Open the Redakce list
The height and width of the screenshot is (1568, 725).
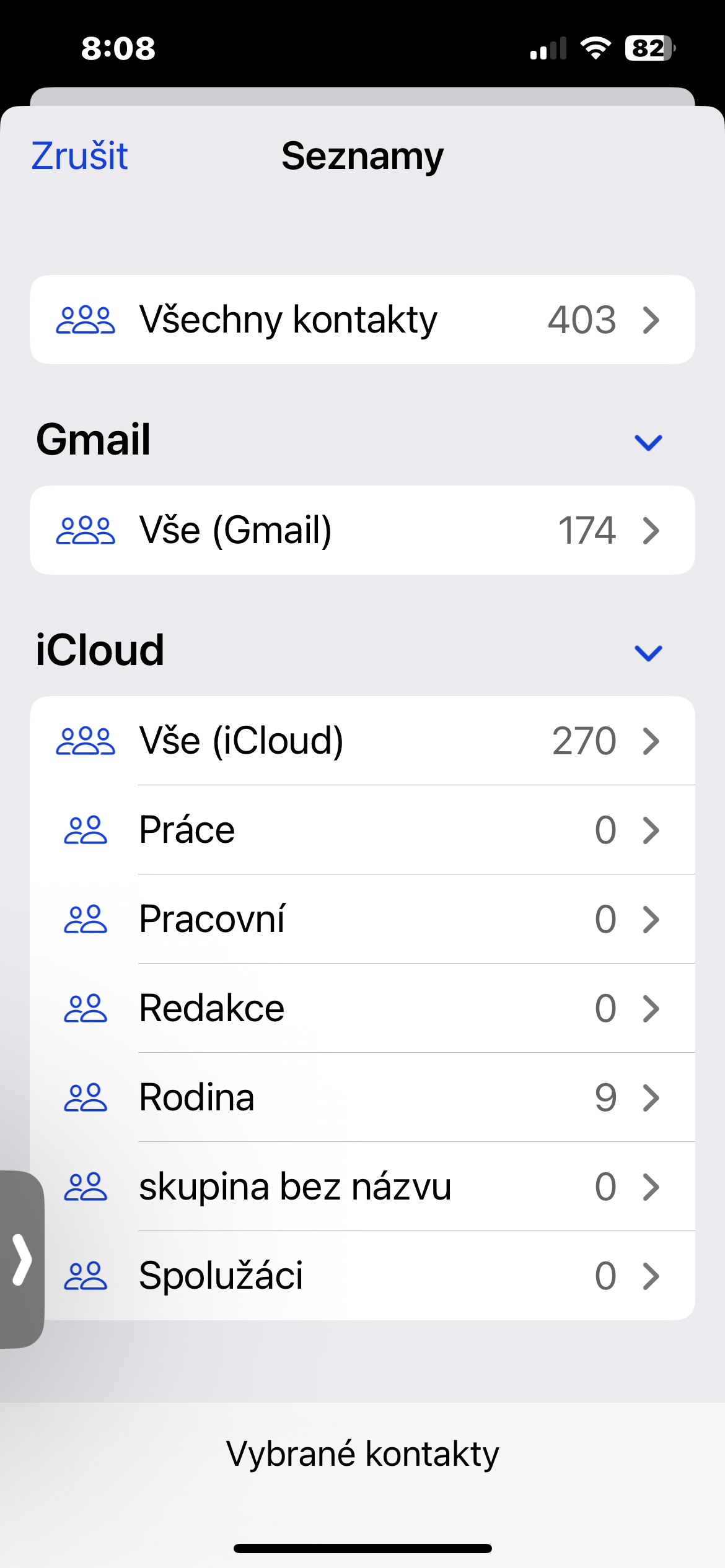(362, 1008)
